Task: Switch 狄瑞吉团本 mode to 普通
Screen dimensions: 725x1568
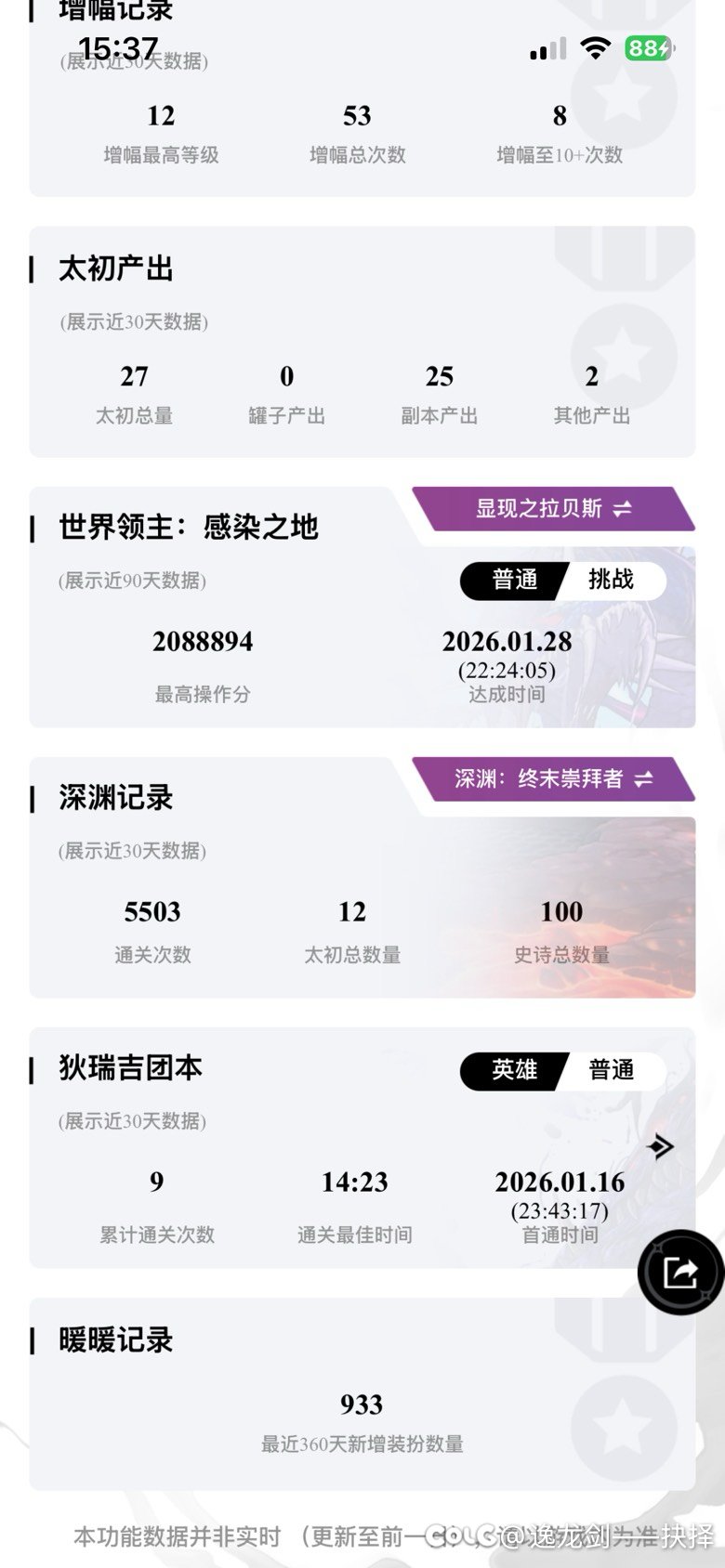Action: point(609,1070)
